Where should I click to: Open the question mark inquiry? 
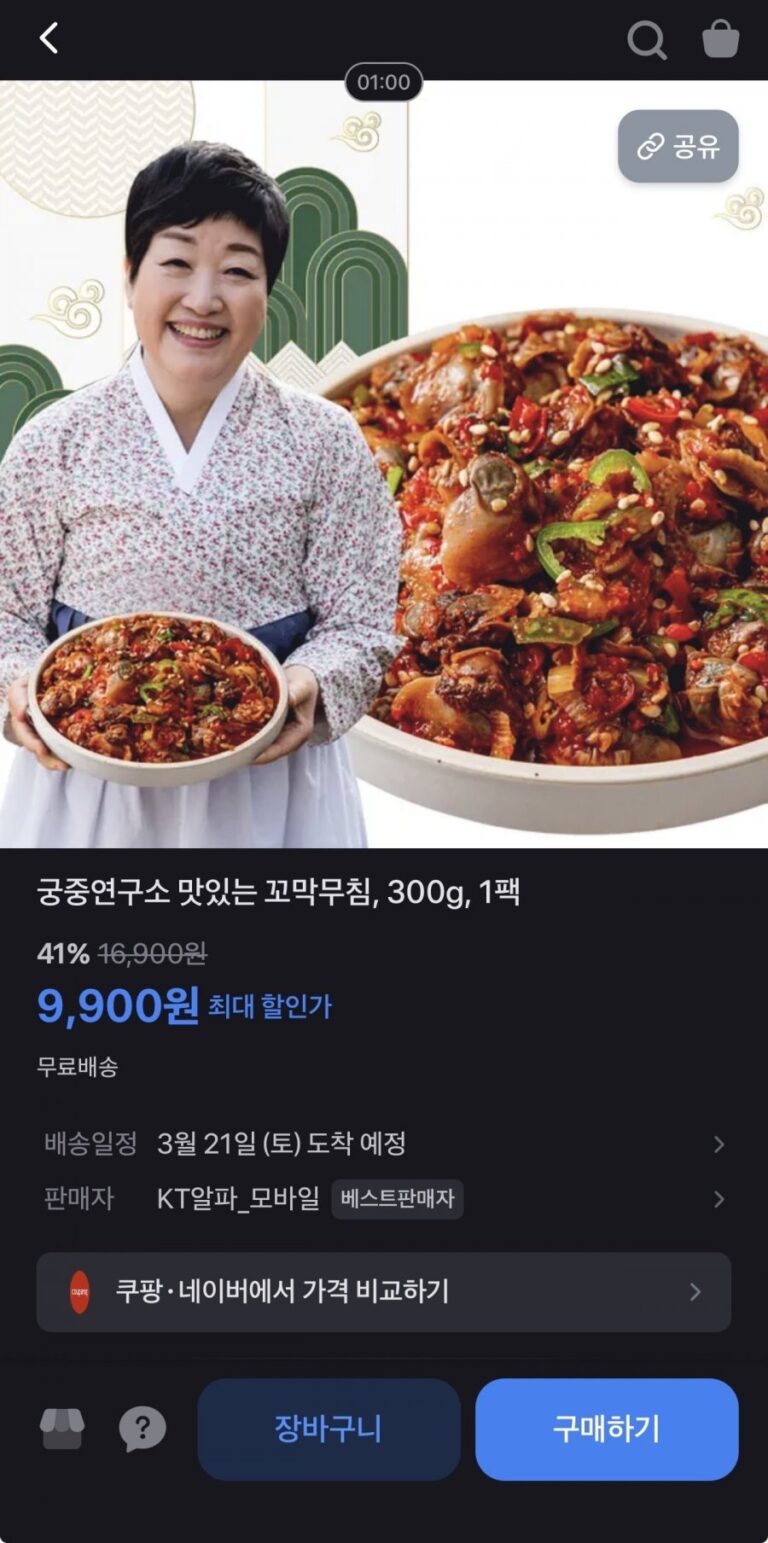click(x=142, y=1429)
